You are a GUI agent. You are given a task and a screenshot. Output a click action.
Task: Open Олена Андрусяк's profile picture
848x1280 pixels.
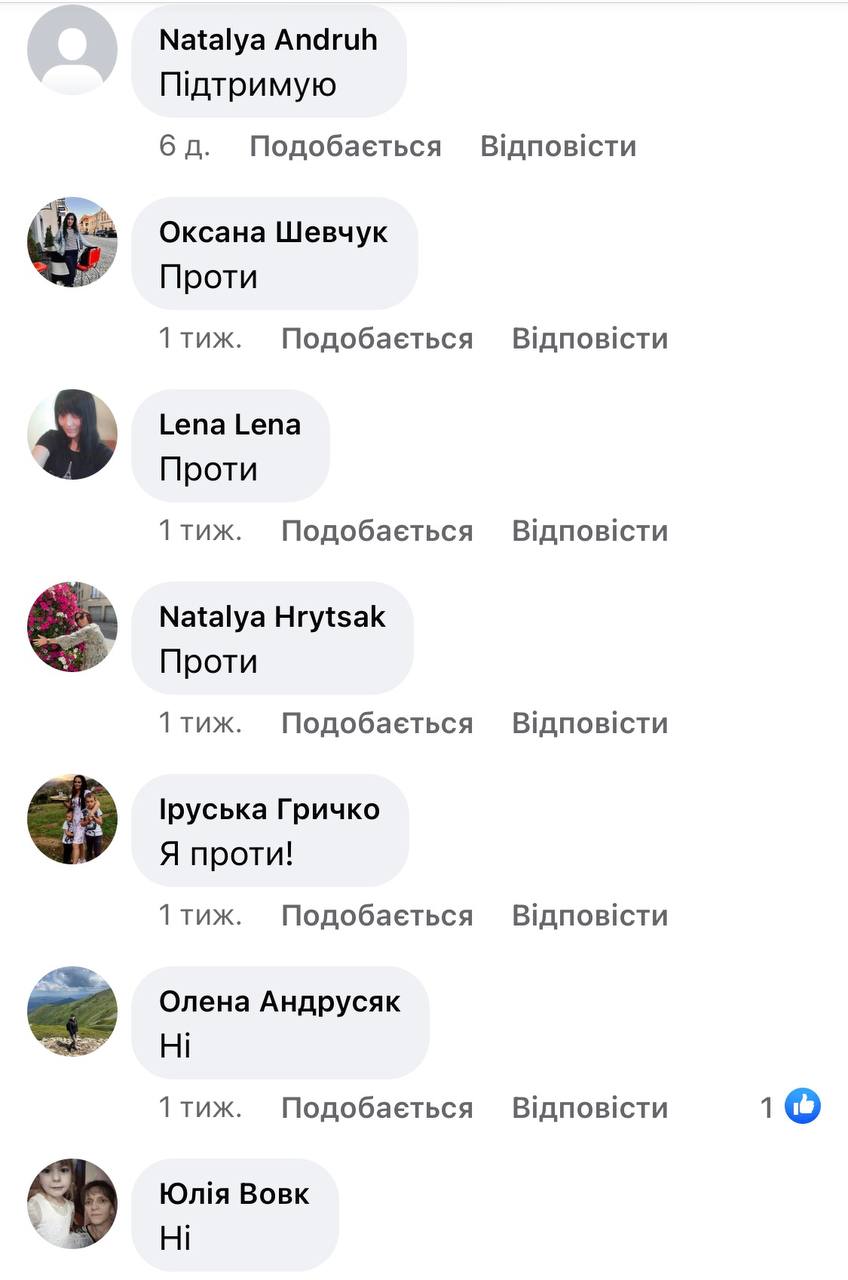click(x=72, y=1011)
